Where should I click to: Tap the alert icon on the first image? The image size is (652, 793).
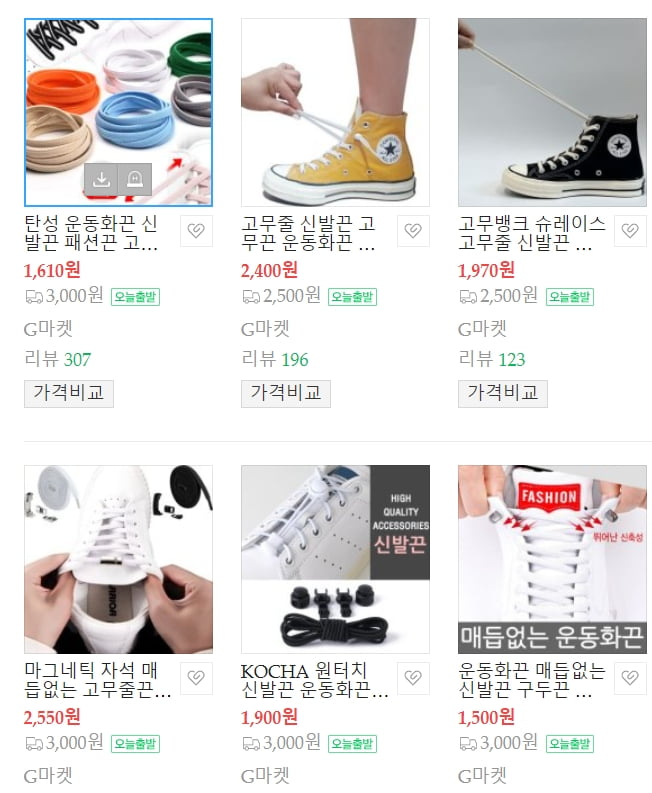tap(134, 179)
